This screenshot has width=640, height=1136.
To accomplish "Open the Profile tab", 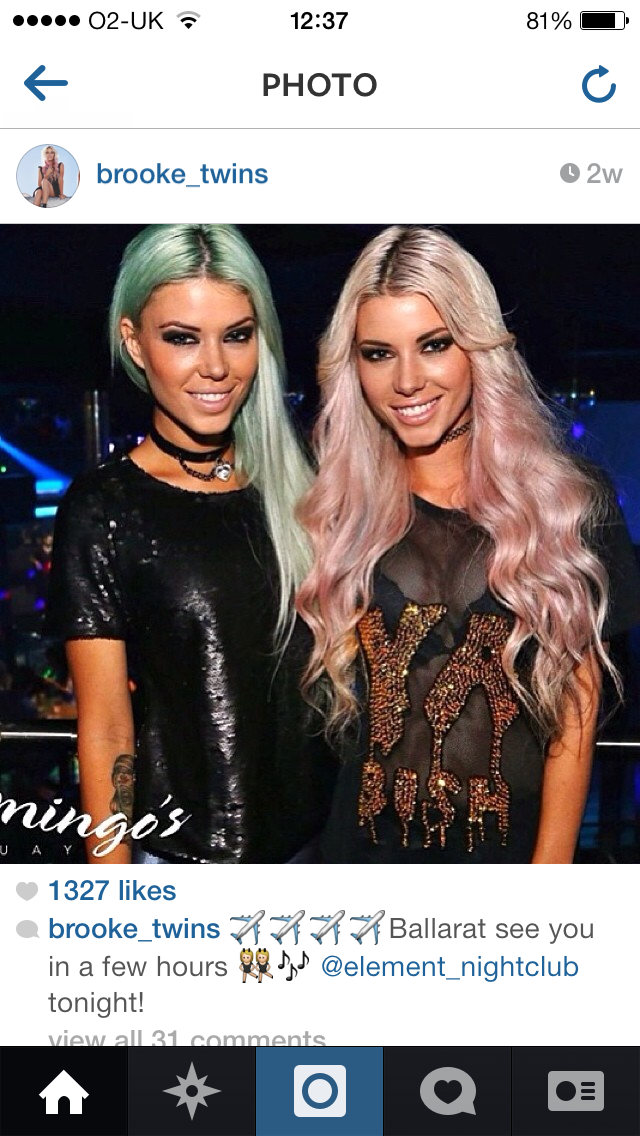I will point(576,1091).
